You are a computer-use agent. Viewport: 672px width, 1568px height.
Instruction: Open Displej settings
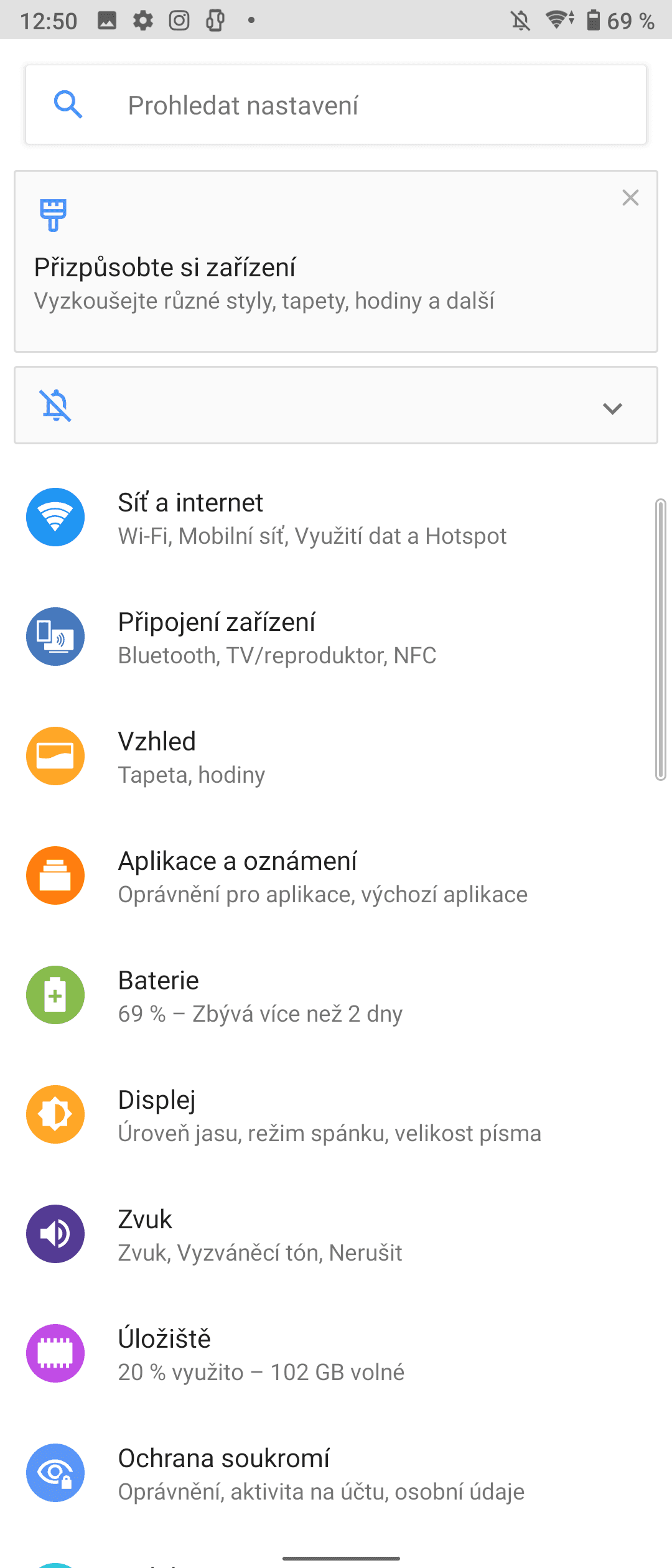click(329, 1115)
